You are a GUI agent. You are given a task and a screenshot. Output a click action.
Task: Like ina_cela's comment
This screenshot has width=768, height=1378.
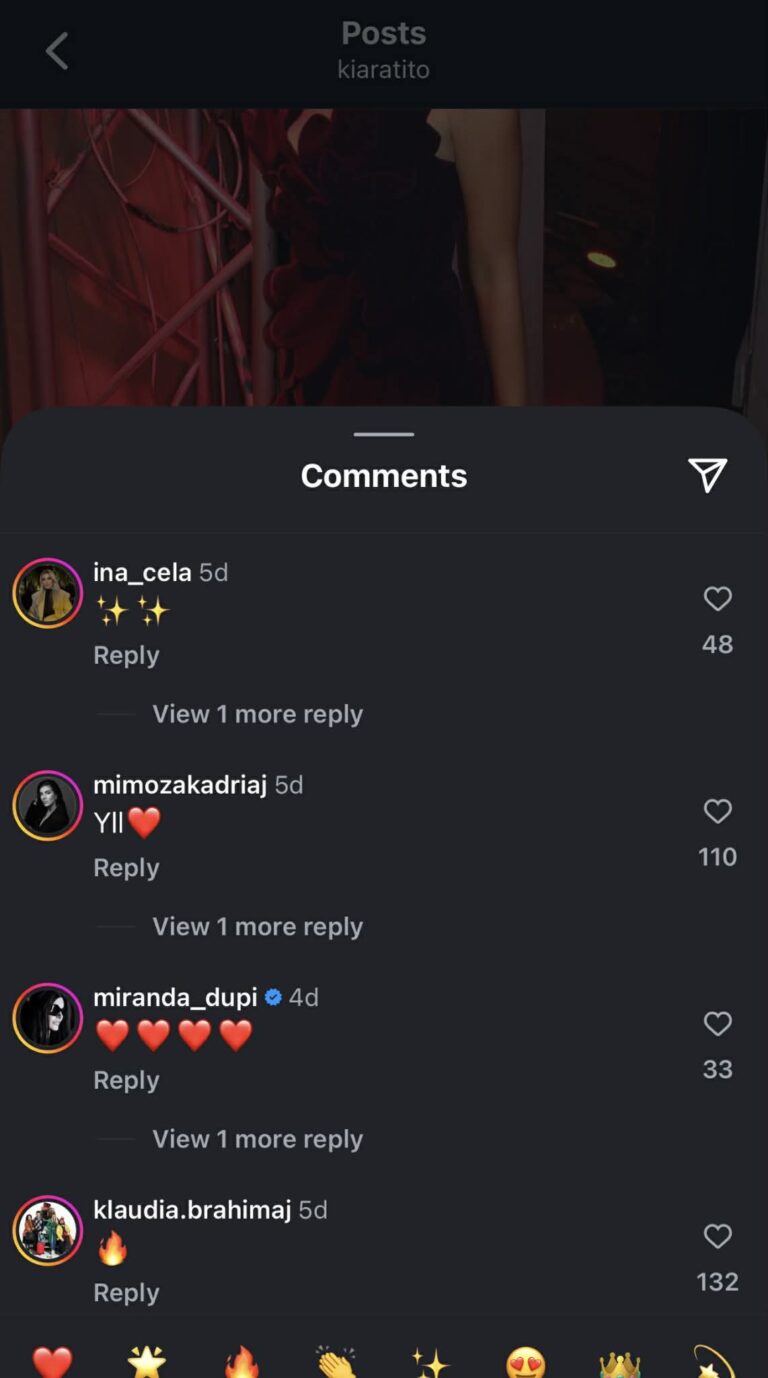point(717,599)
